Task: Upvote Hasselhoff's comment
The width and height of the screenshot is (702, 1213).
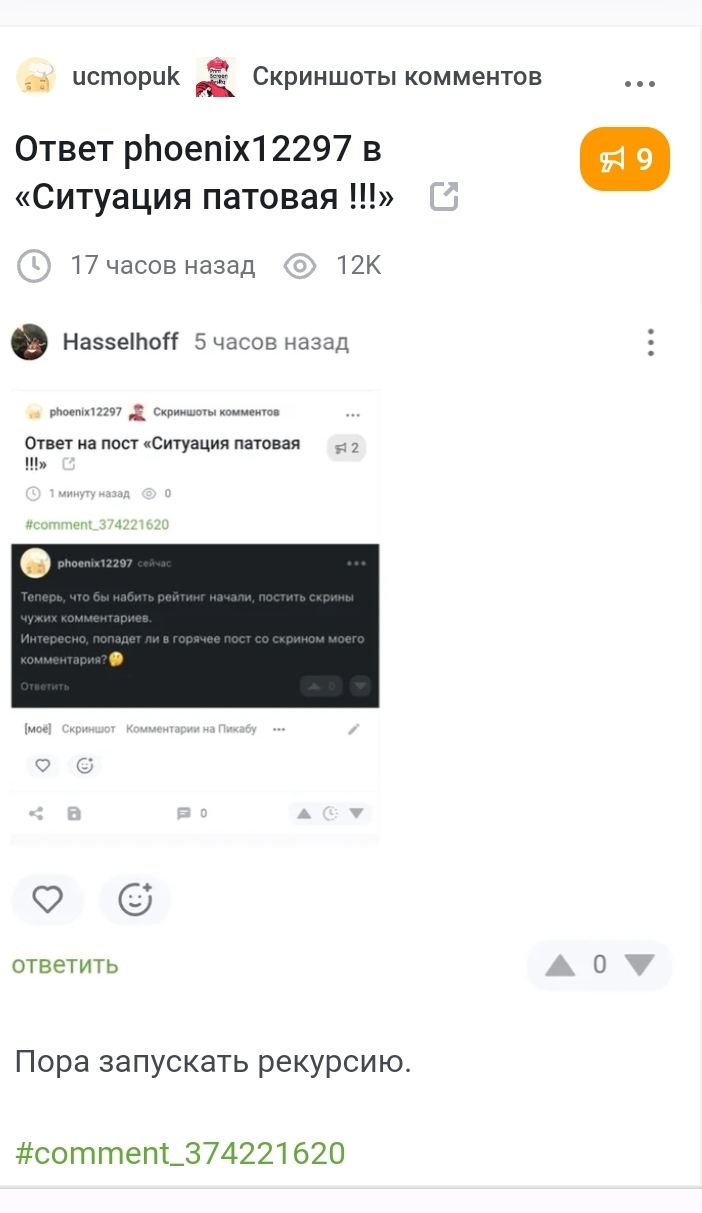Action: (x=560, y=965)
